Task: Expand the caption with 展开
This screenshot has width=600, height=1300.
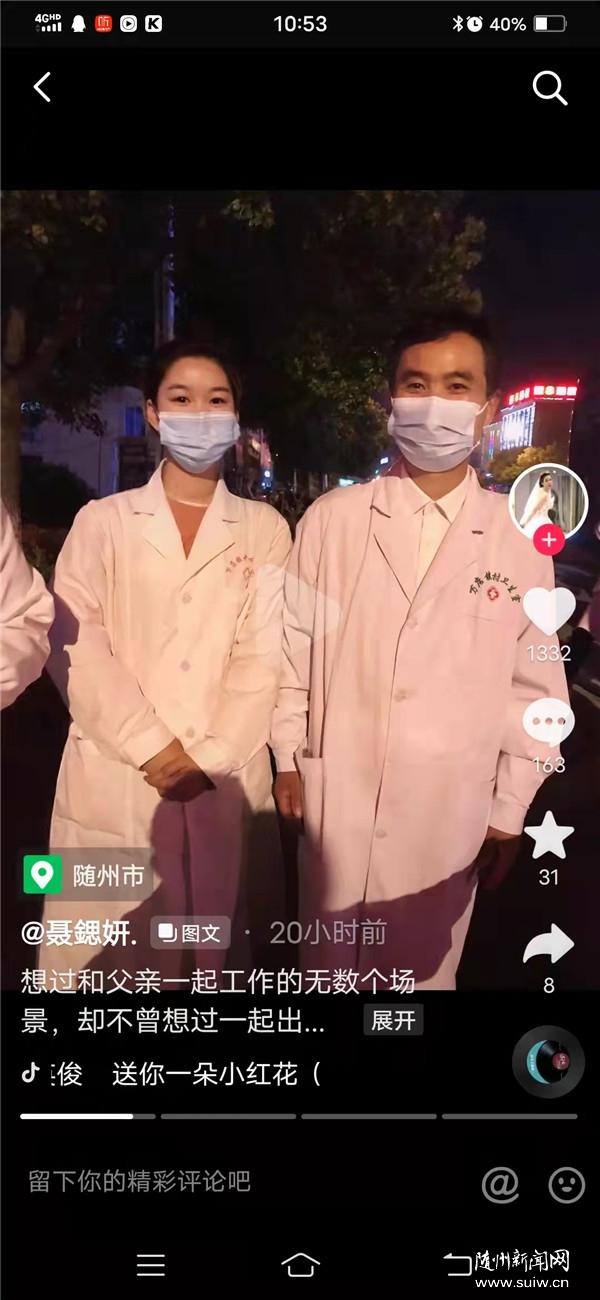Action: [393, 1020]
